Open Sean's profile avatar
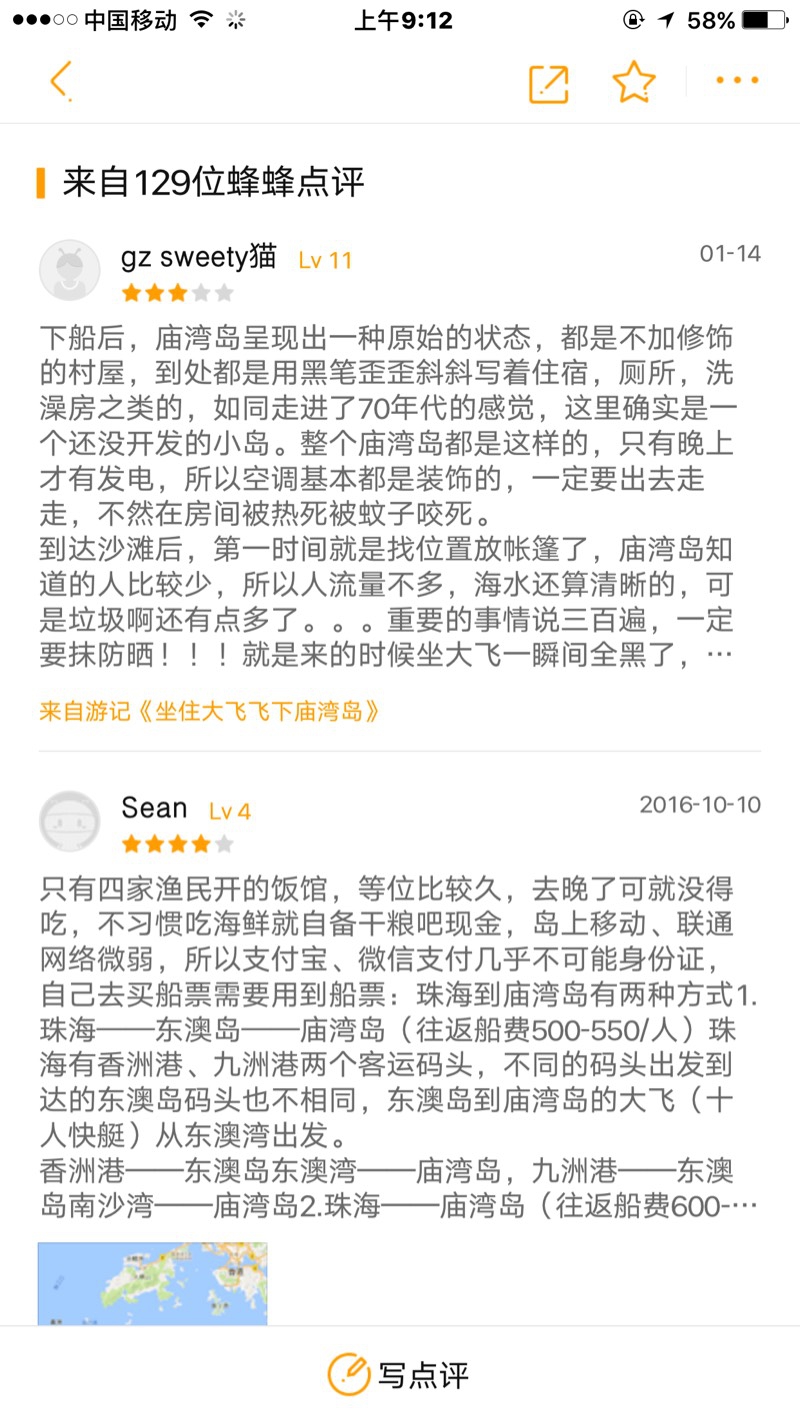The width and height of the screenshot is (800, 1423). (69, 821)
